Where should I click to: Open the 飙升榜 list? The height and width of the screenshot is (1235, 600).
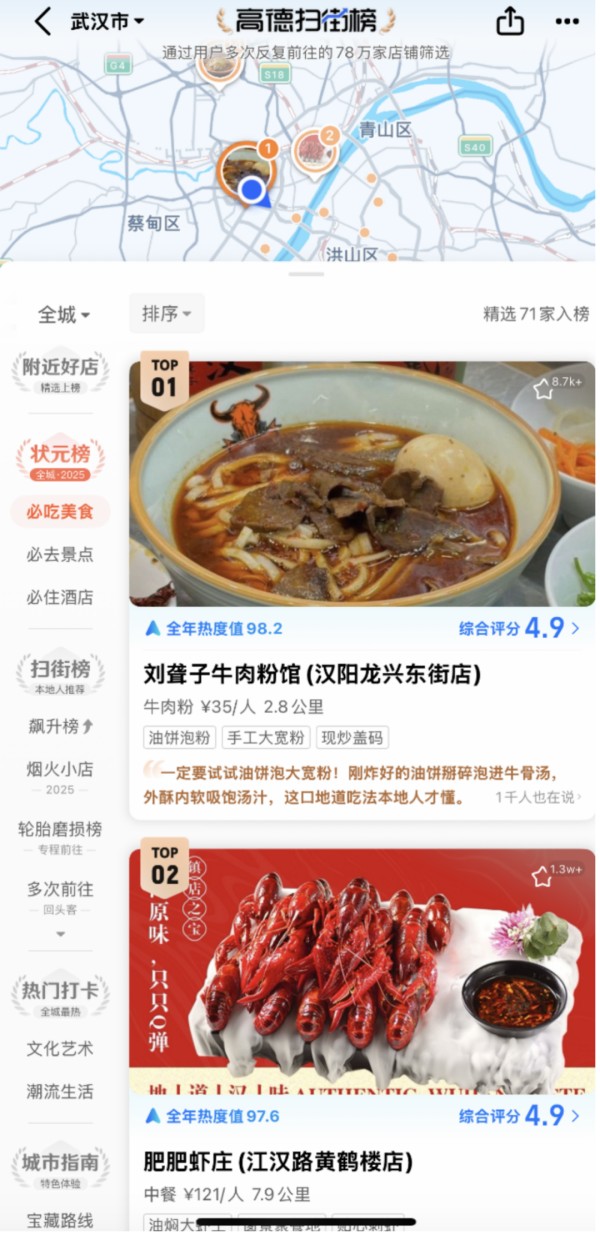(60, 726)
